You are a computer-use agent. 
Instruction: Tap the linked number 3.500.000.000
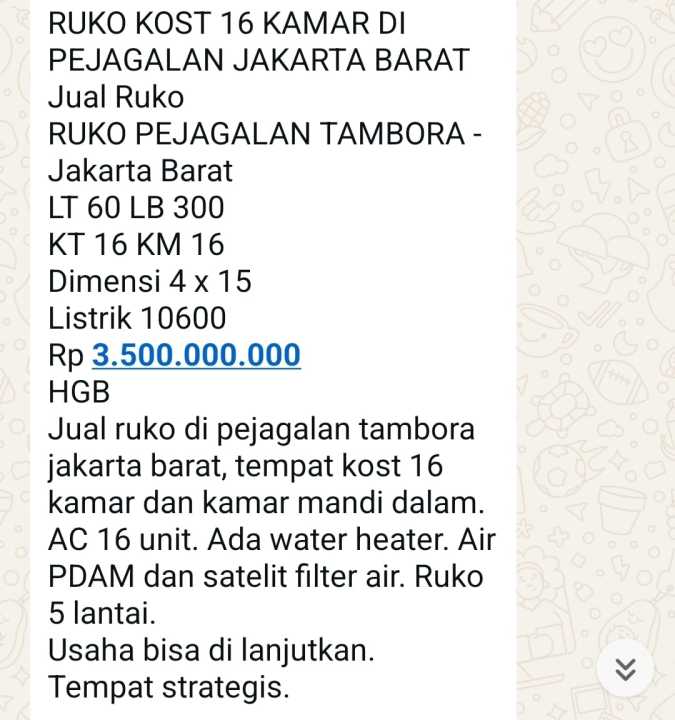(196, 355)
